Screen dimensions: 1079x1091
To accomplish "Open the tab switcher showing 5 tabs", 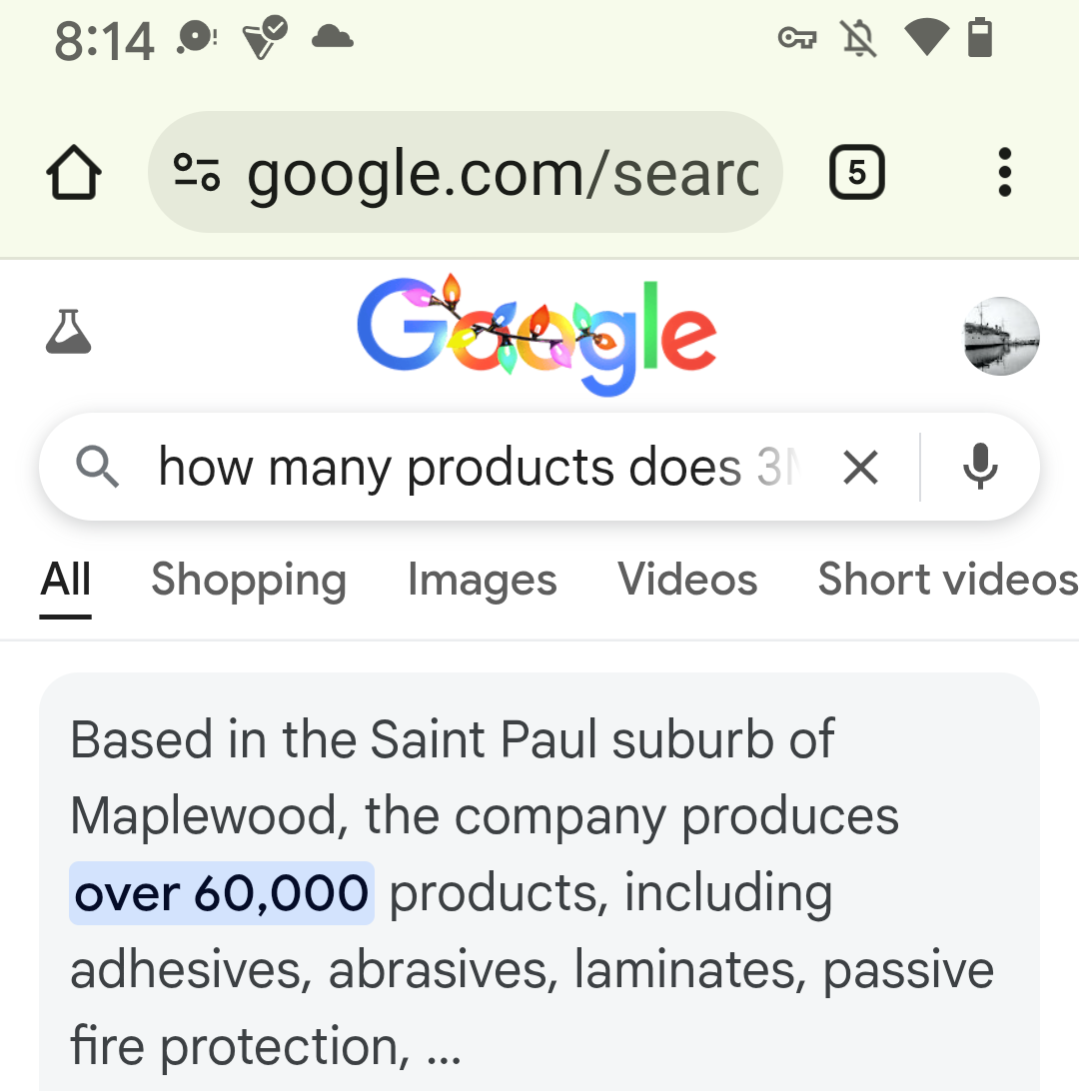I will click(857, 173).
